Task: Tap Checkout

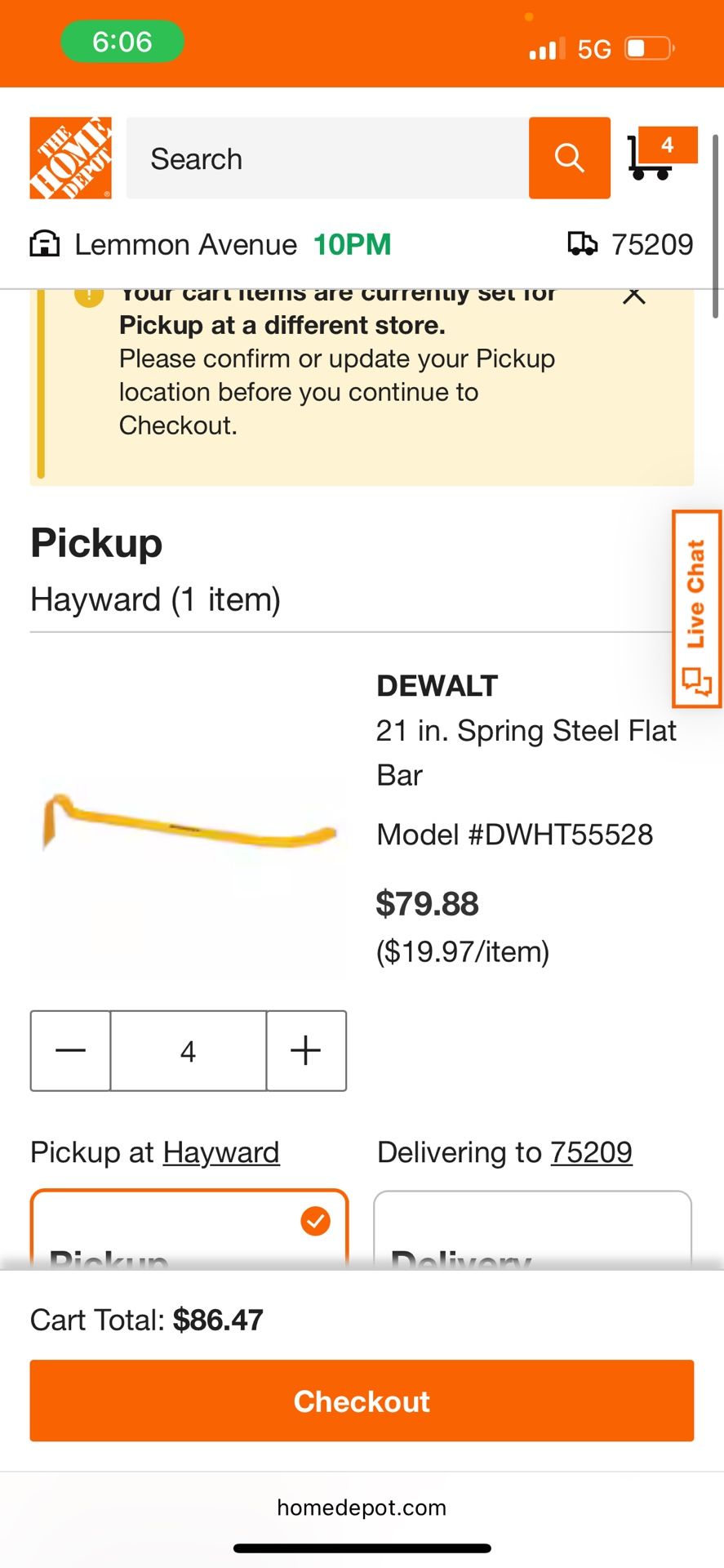Action: tap(362, 1401)
